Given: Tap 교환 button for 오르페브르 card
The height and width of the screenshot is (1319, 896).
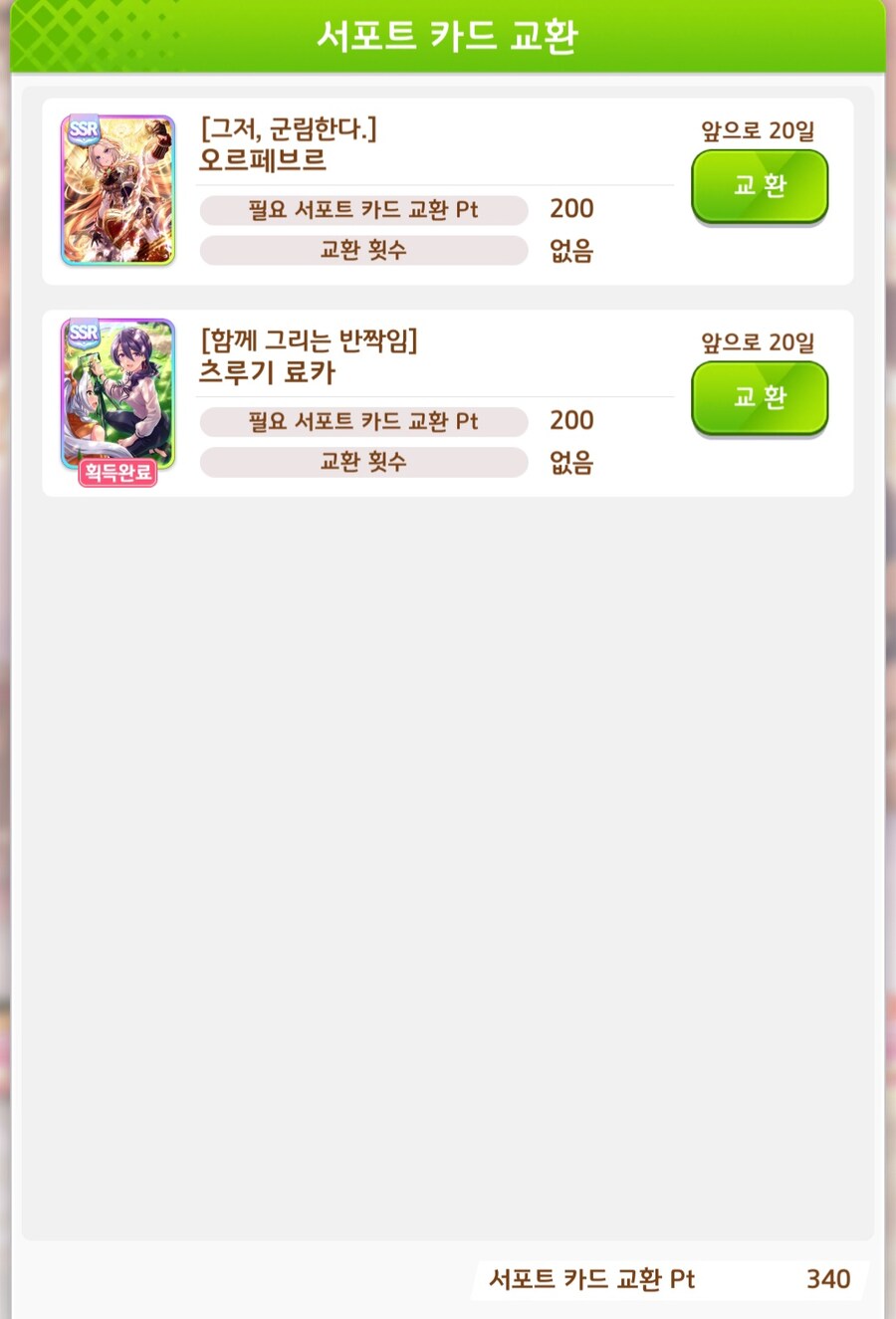Looking at the screenshot, I should (x=760, y=186).
